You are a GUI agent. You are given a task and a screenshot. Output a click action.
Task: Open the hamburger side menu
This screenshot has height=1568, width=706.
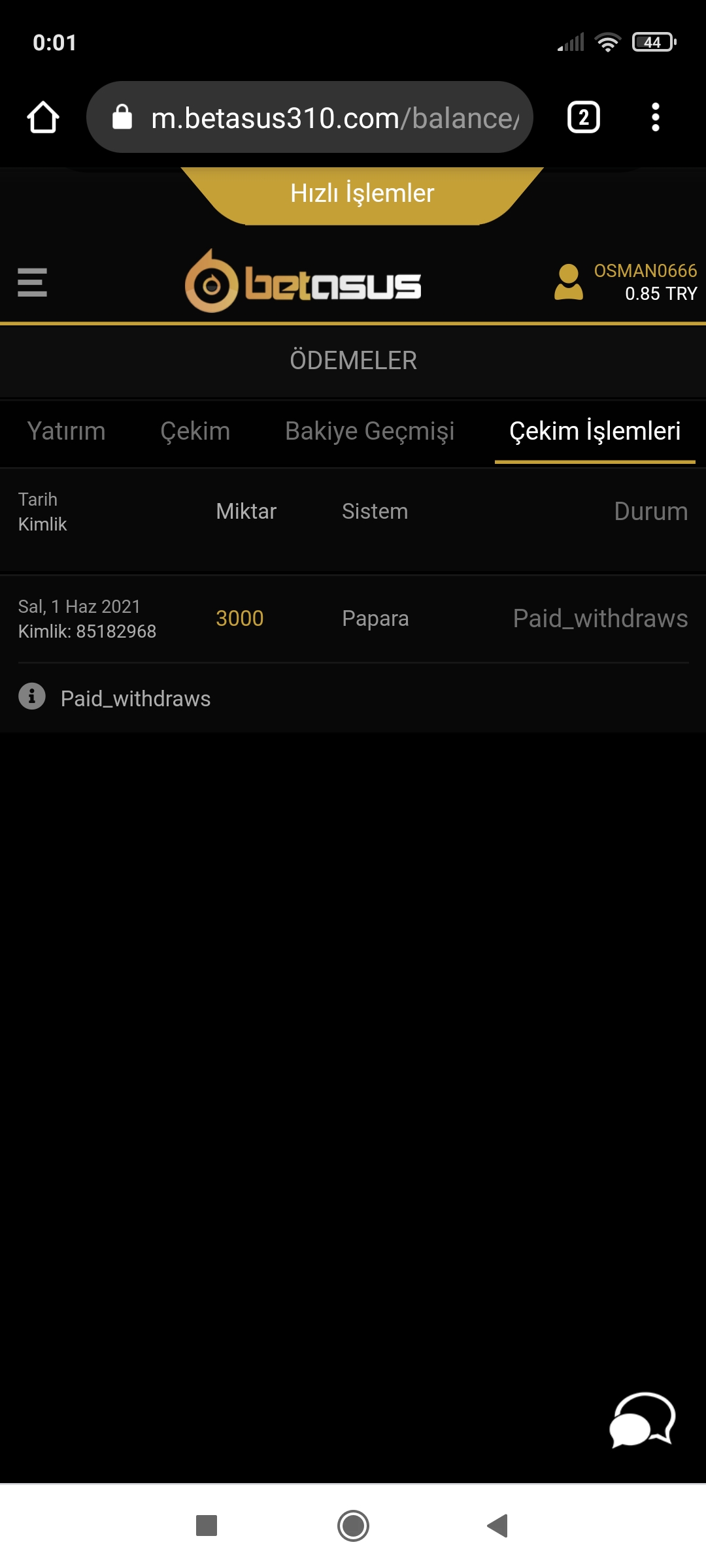pyautogui.click(x=33, y=282)
